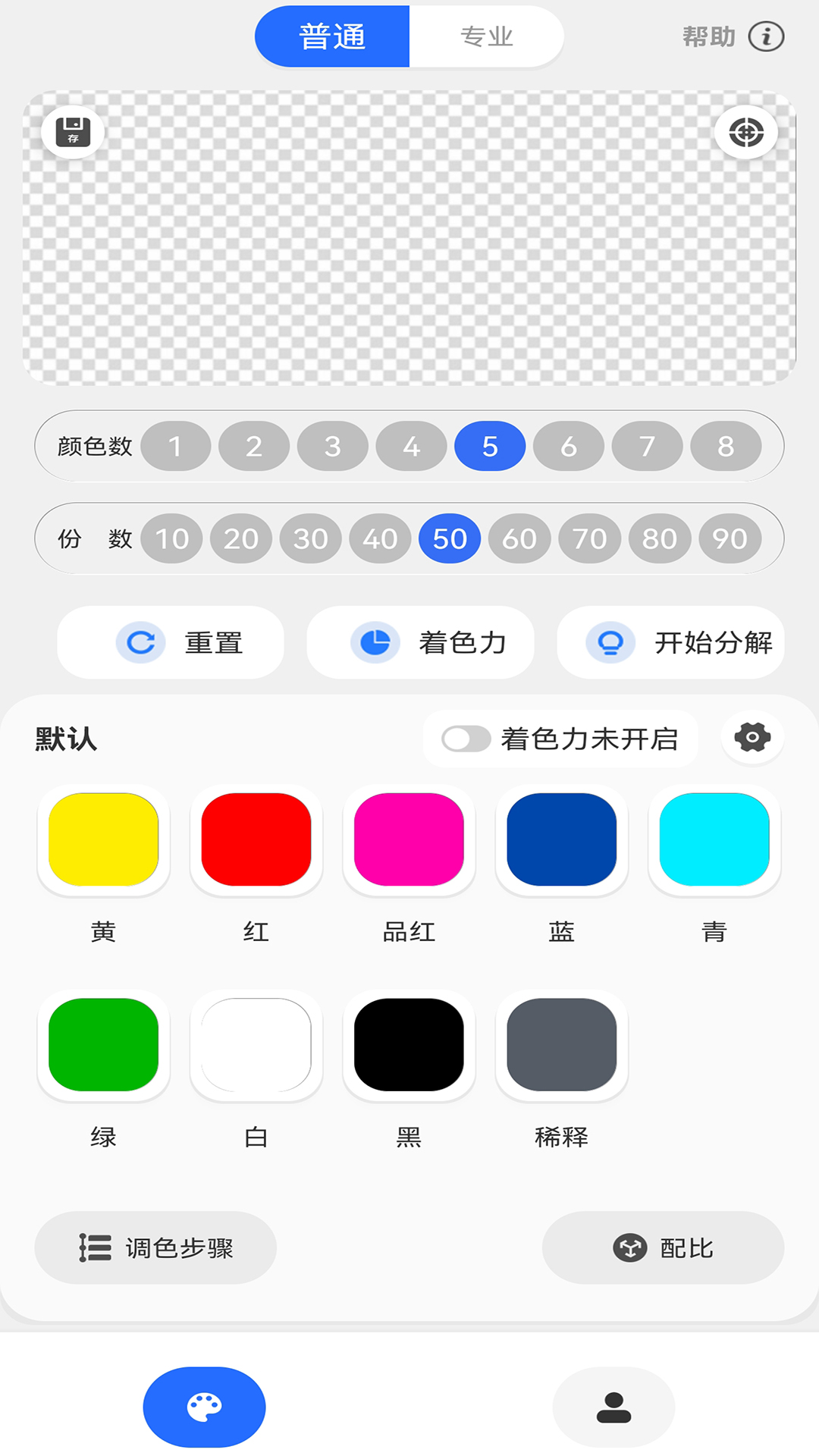Open the user profile icon at bottom
819x1456 pixels.
pyautogui.click(x=614, y=1407)
